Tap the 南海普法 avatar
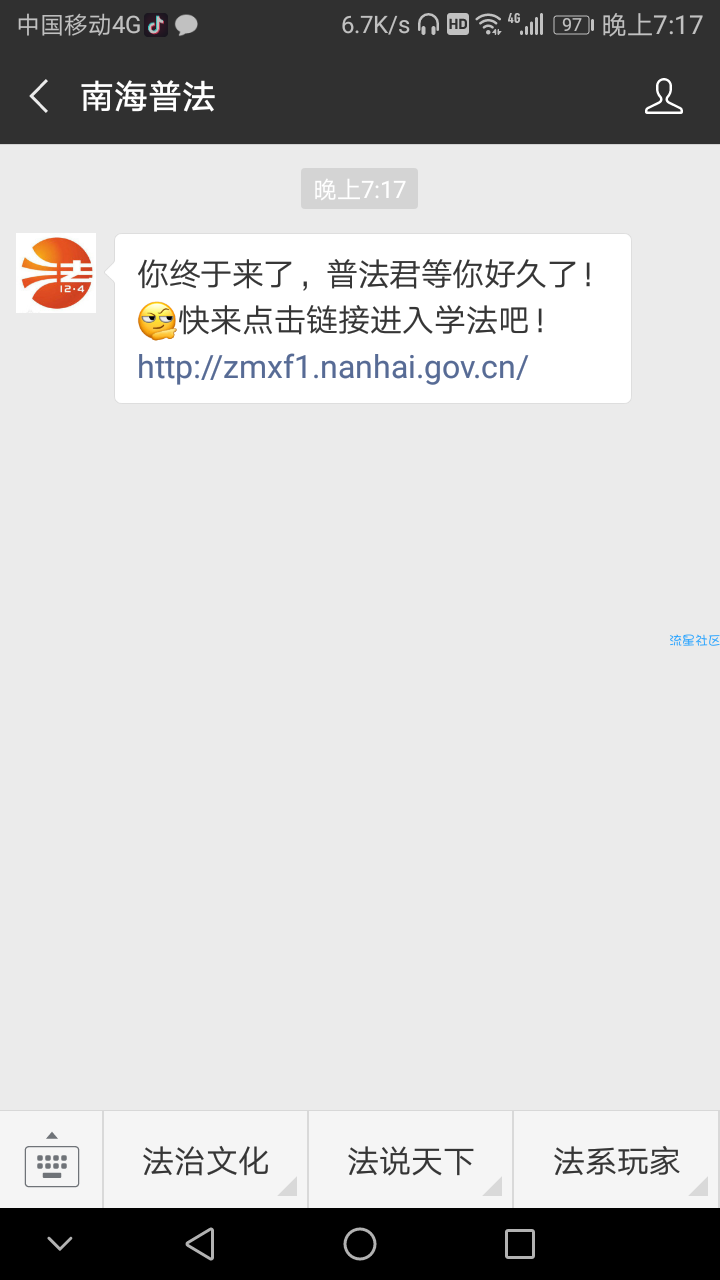The width and height of the screenshot is (720, 1280). [56, 273]
